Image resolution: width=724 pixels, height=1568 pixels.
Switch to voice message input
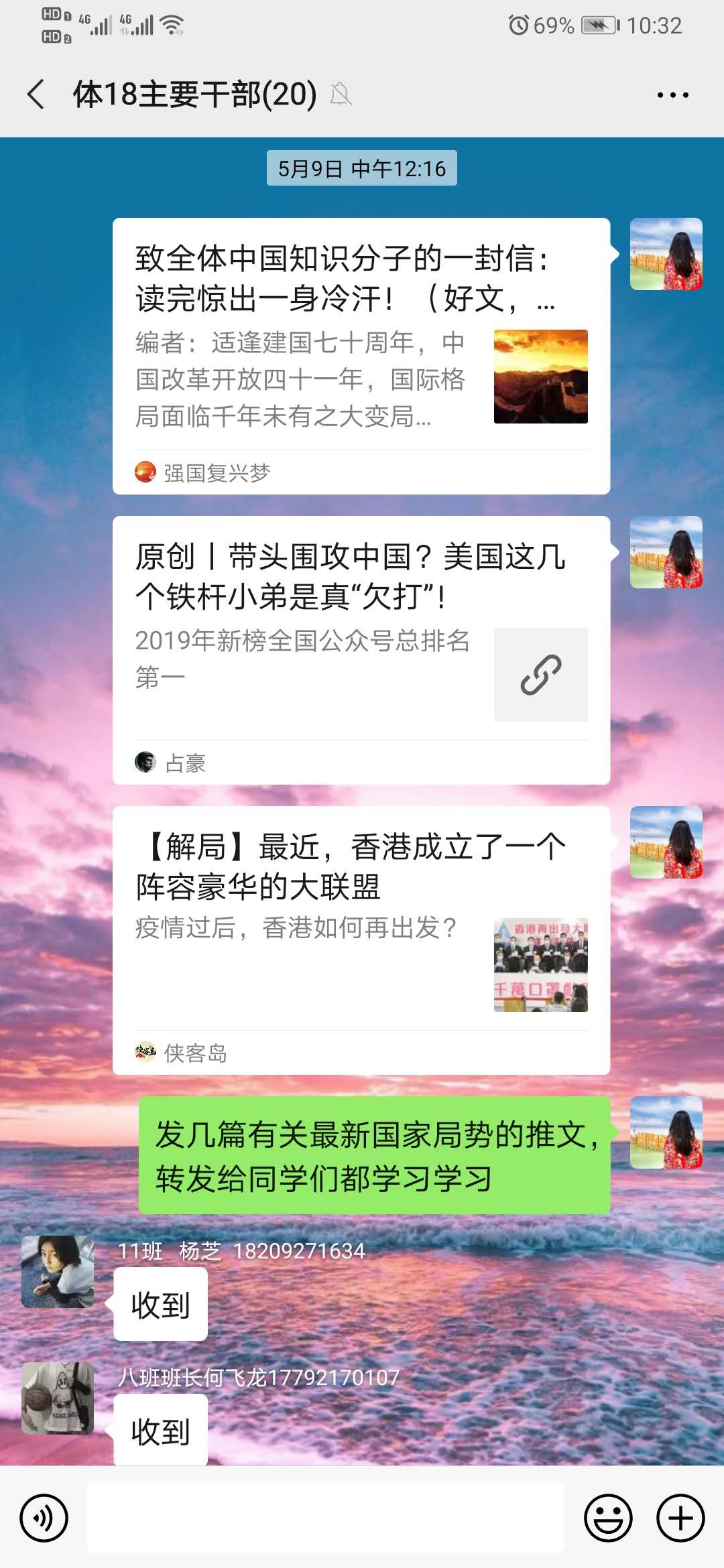[44, 1518]
